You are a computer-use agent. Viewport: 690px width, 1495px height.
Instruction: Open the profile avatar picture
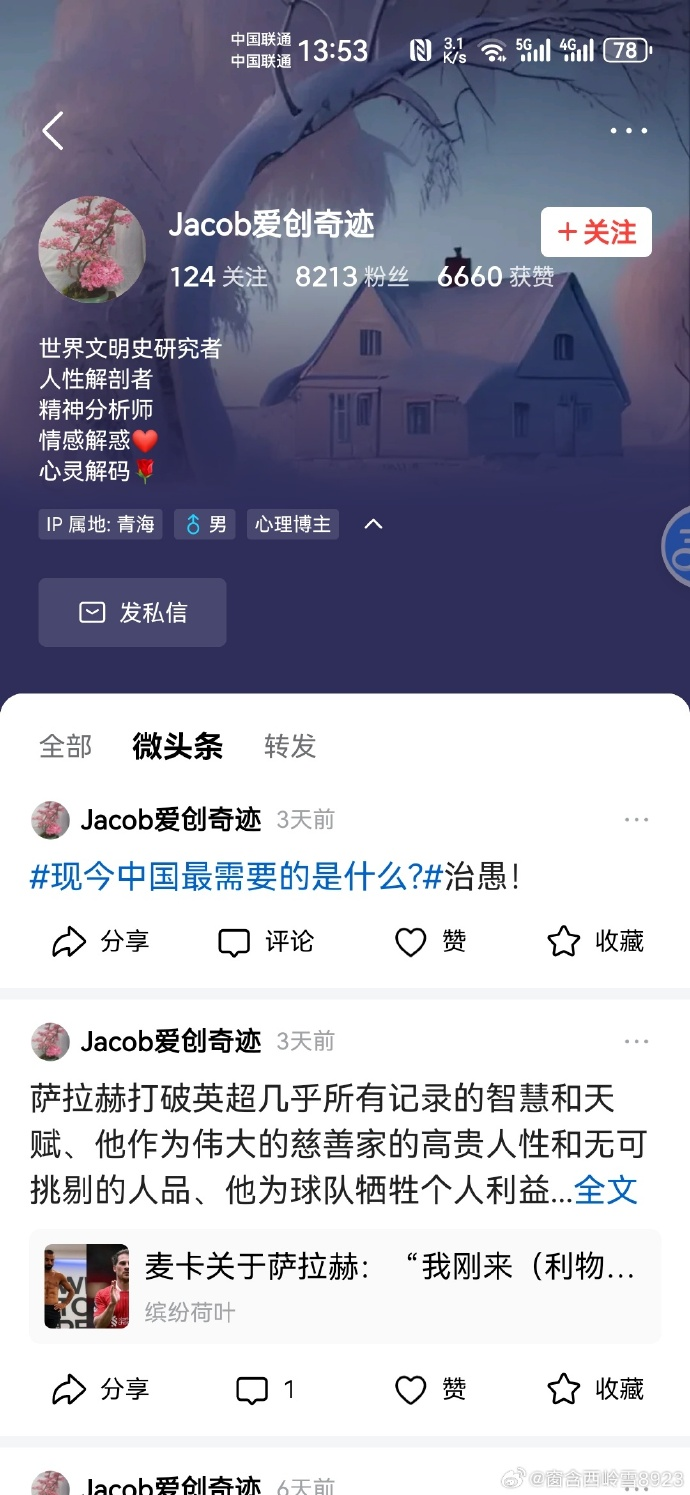[92, 249]
